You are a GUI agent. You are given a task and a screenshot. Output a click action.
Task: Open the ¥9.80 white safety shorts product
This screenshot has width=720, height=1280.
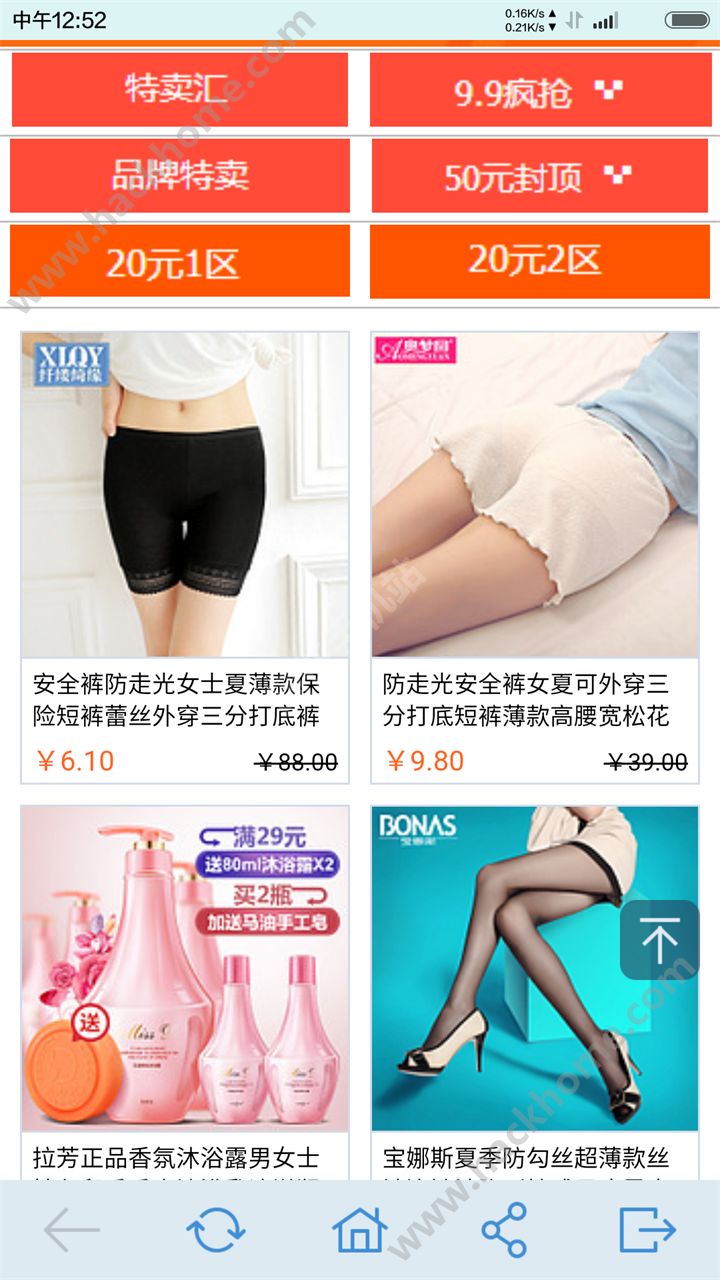[535, 558]
